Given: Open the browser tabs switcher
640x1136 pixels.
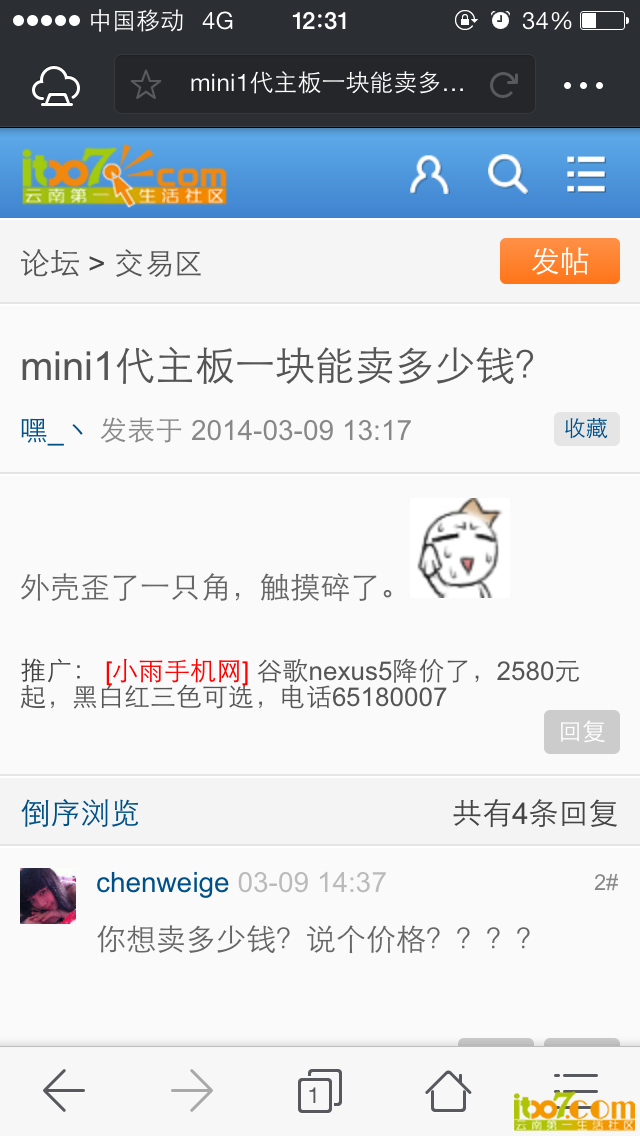Looking at the screenshot, I should tap(319, 1091).
